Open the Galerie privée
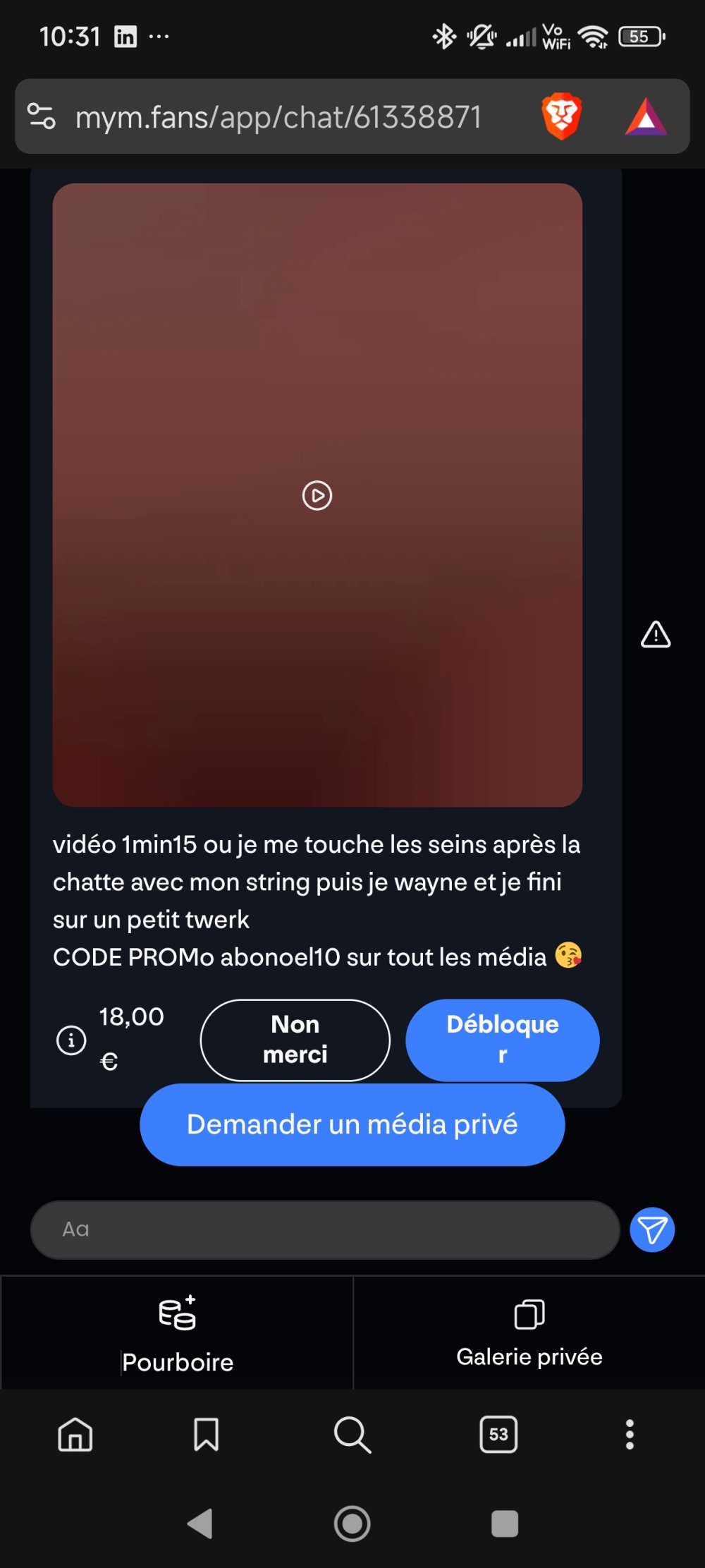The image size is (705, 1568). (529, 1332)
